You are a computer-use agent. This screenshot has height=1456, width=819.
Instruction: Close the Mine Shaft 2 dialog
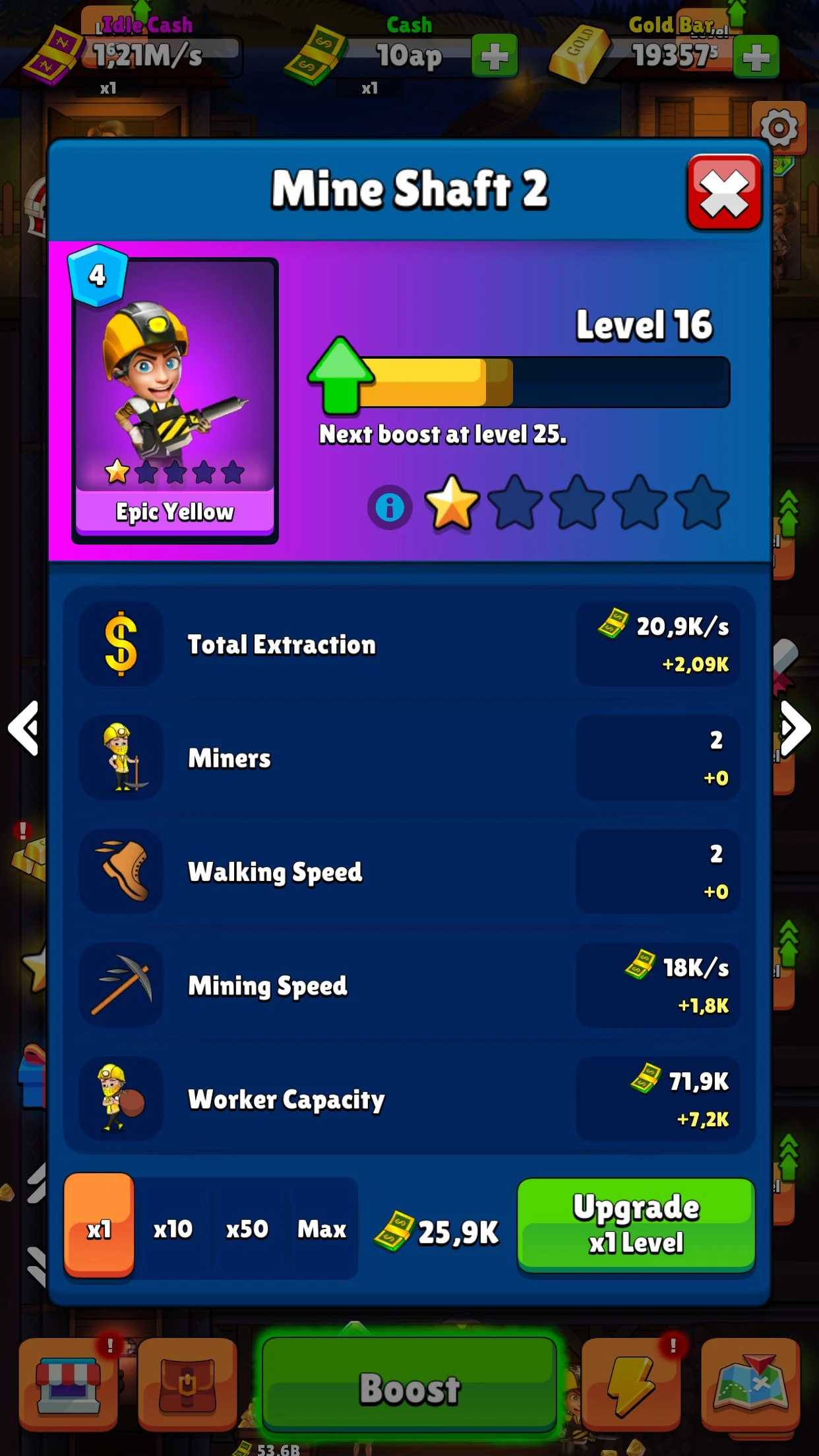click(724, 193)
